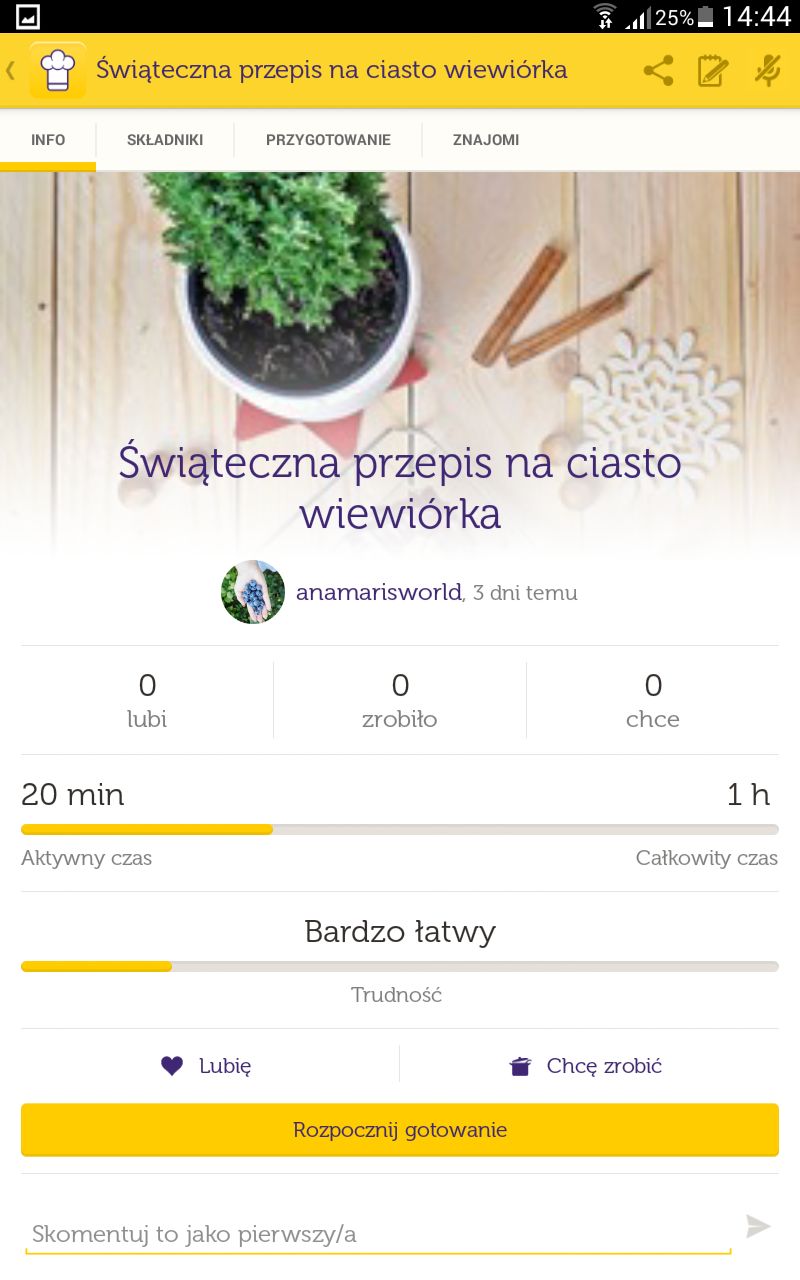
Task: Expand the lubi counter showing 0
Action: (147, 698)
